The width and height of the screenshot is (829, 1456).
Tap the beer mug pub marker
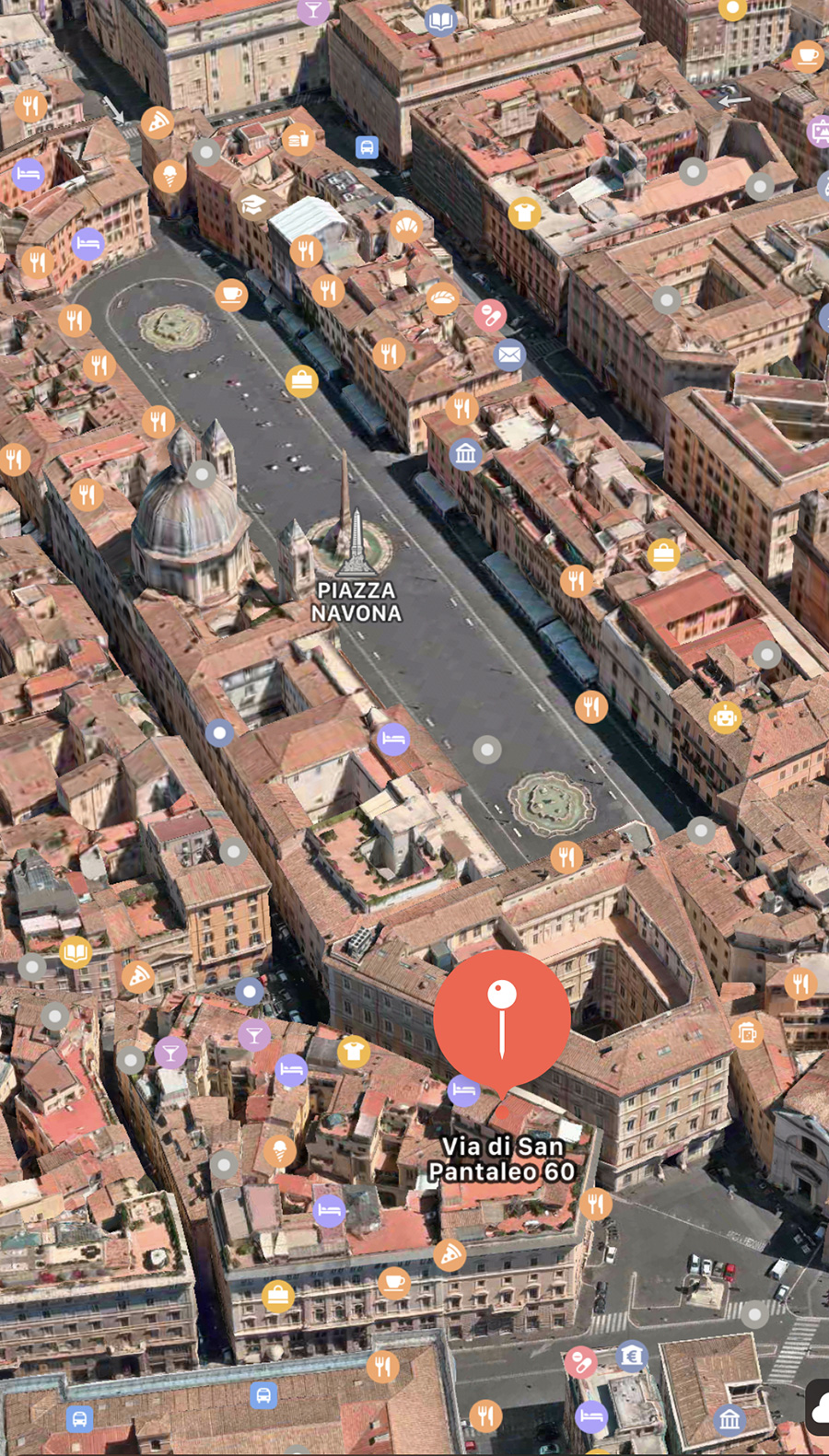pos(747,1032)
